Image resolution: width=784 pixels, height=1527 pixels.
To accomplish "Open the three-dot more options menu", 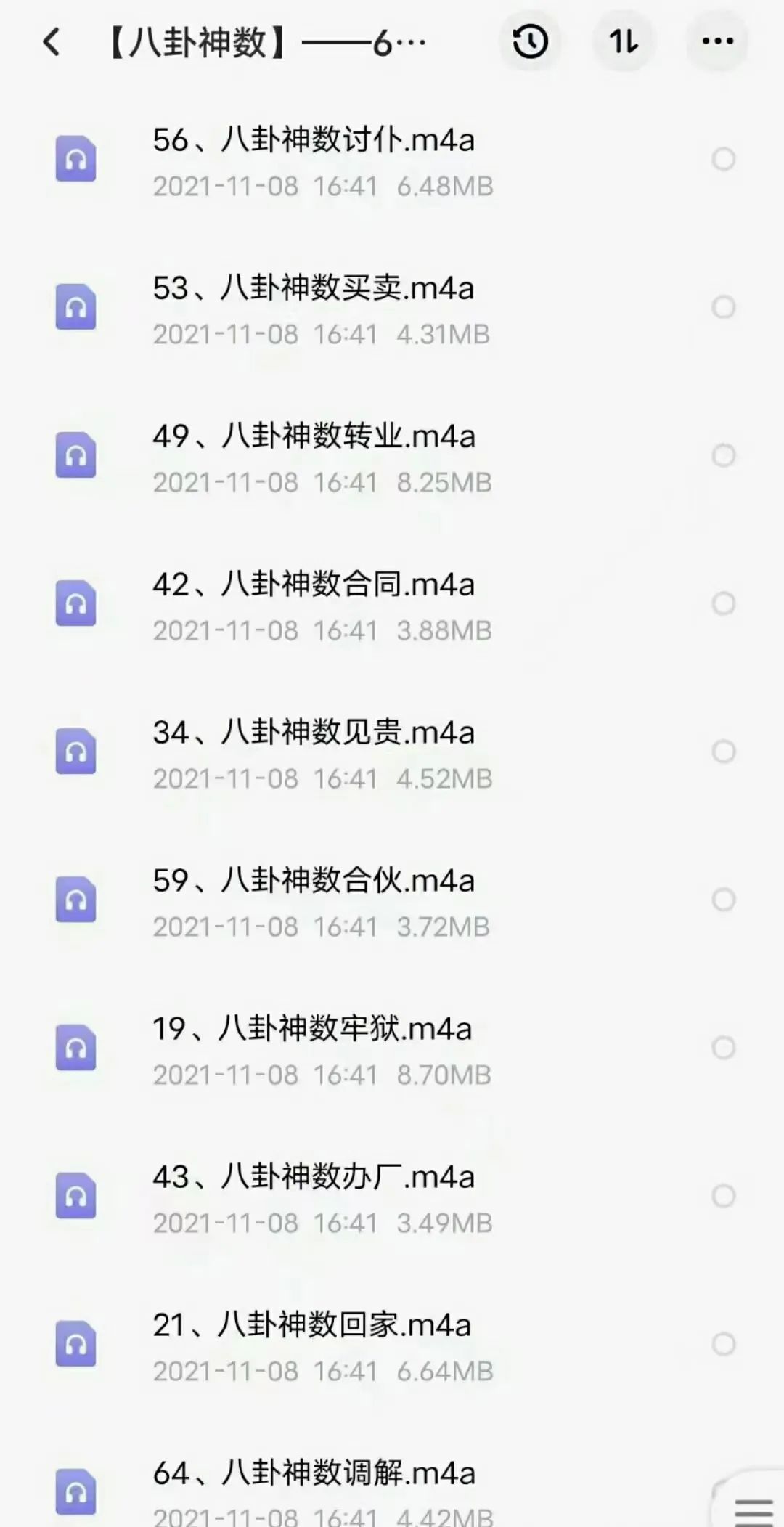I will point(716,41).
